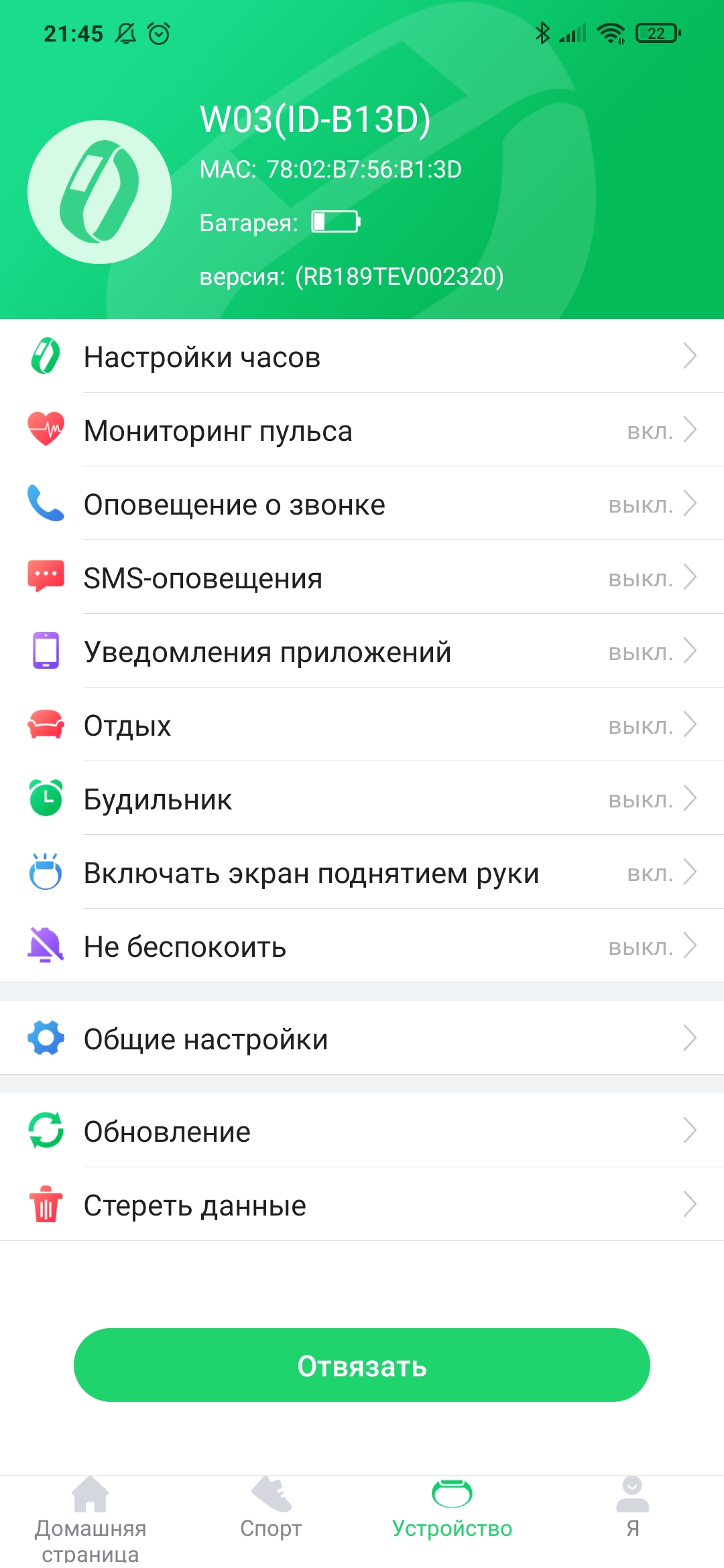Open Оповещение о звонке settings
Screen dimensions: 724x1568
point(362,504)
